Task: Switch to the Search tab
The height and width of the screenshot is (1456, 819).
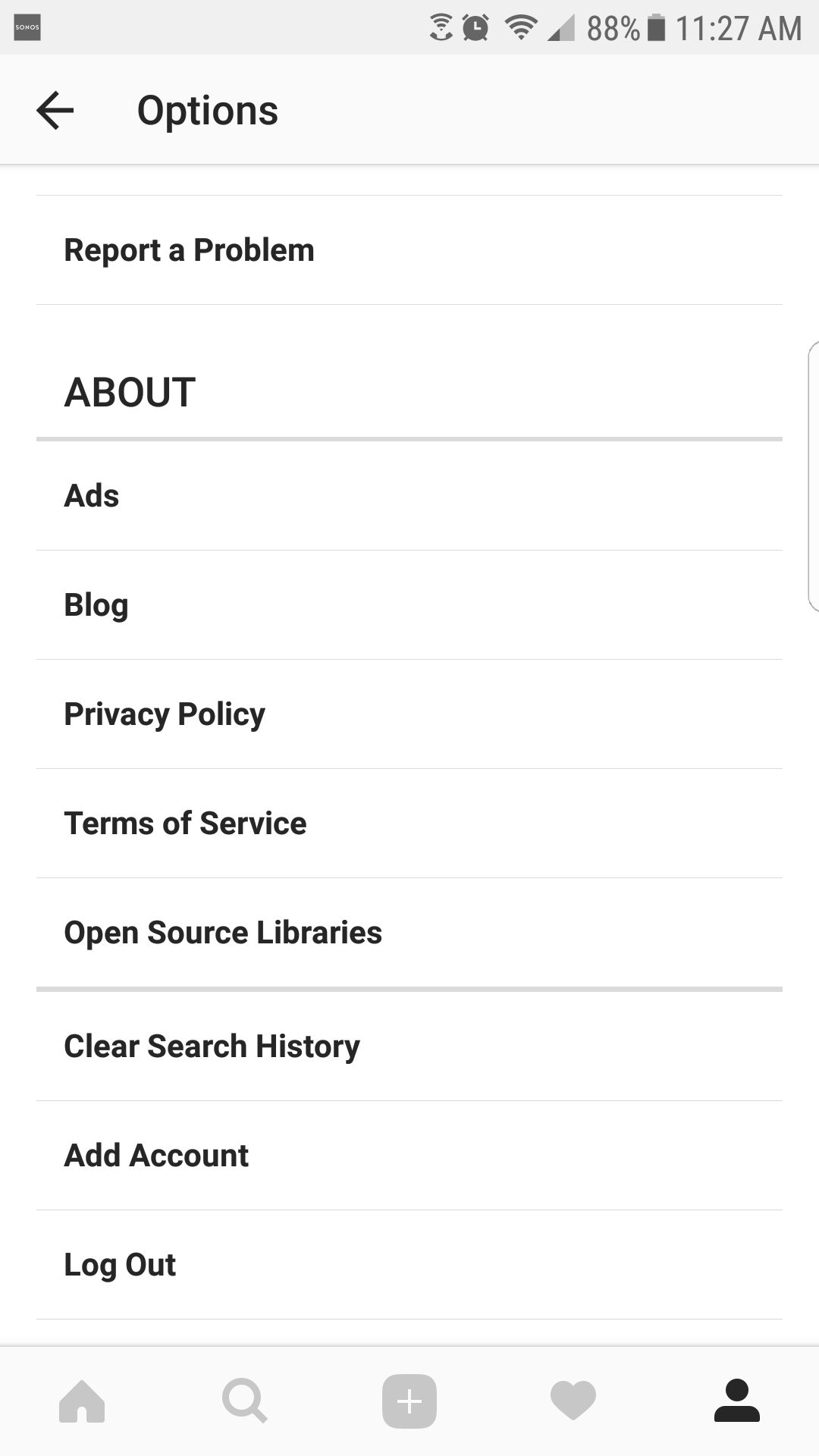Action: tap(245, 1401)
